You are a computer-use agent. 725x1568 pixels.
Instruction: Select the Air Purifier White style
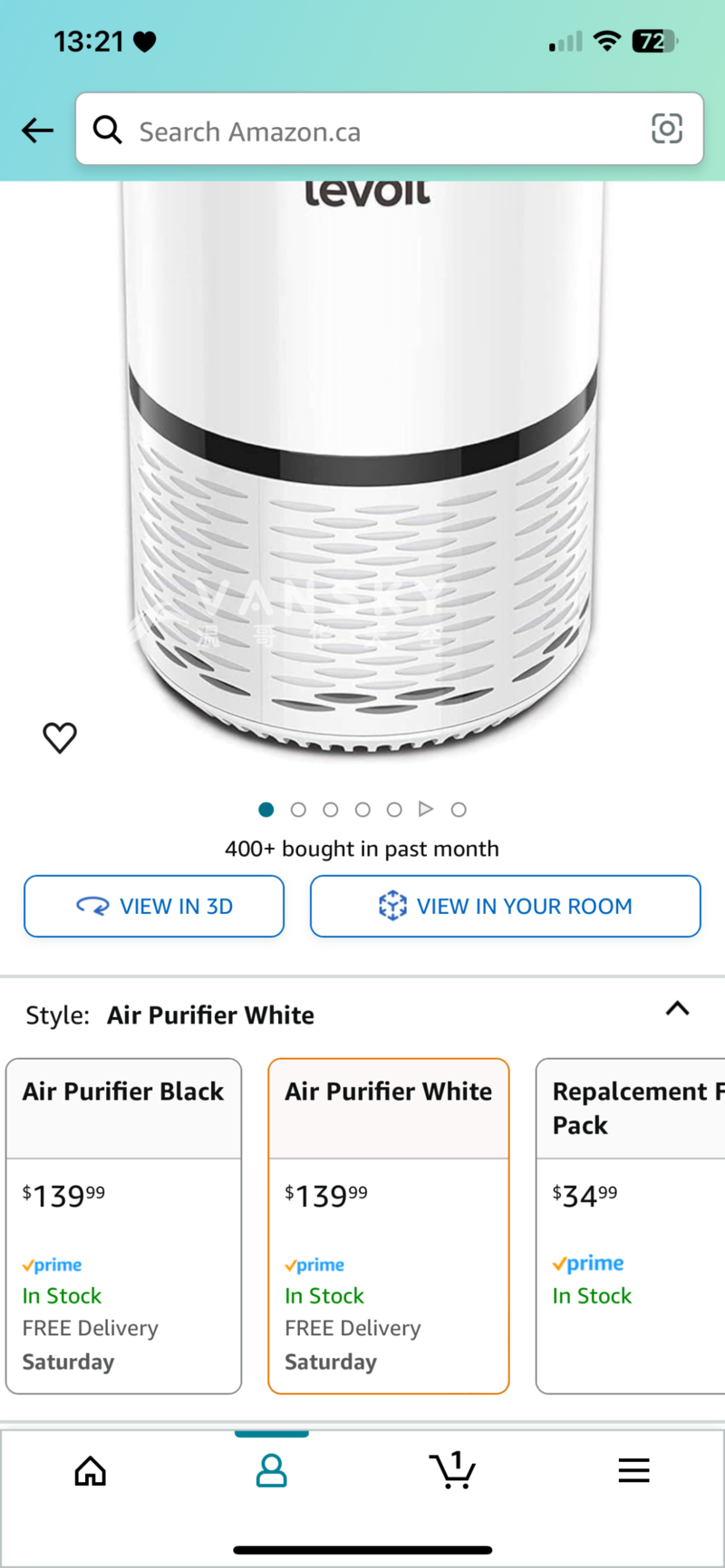[388, 1225]
